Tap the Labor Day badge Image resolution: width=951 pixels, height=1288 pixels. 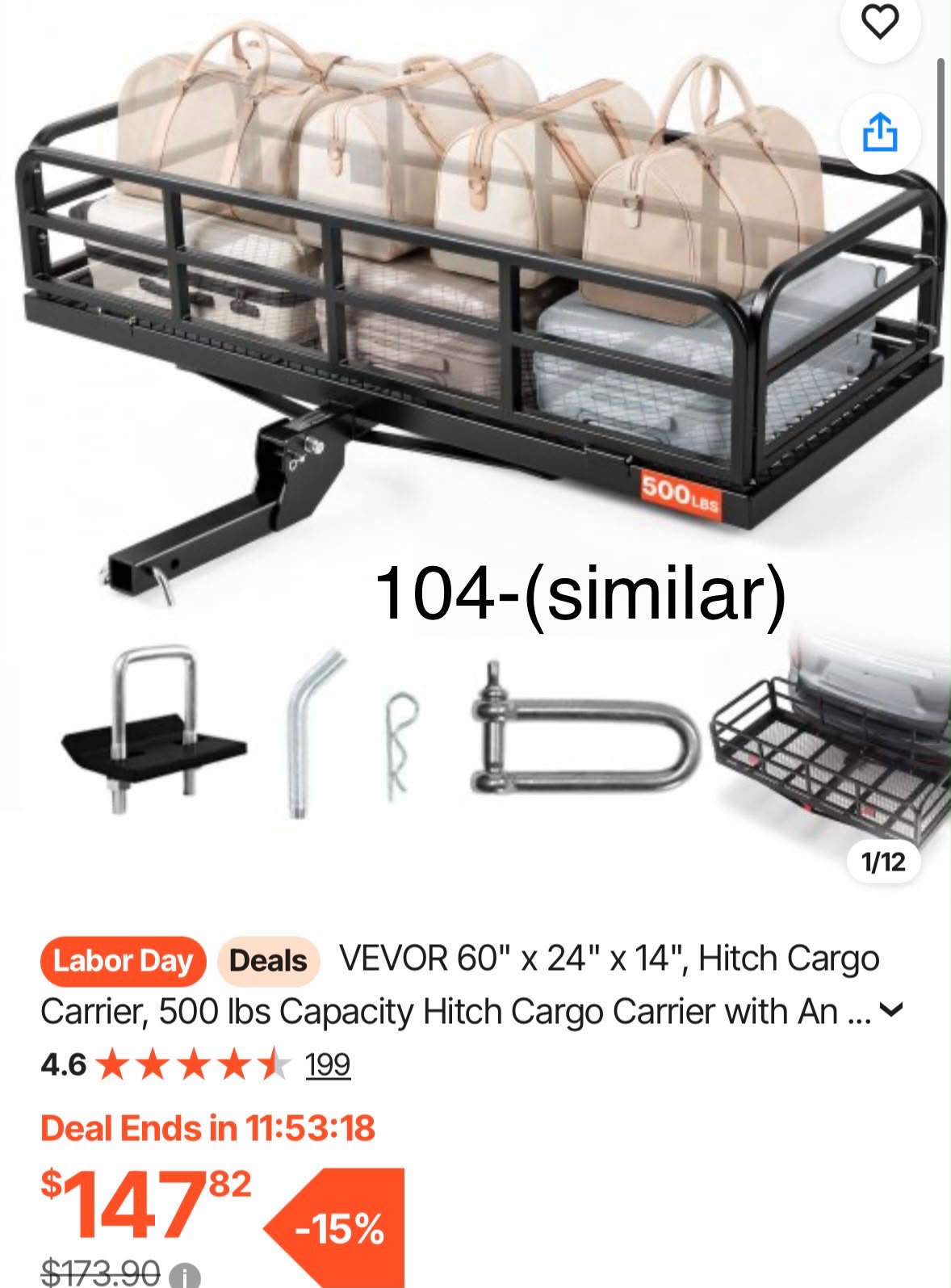click(124, 961)
